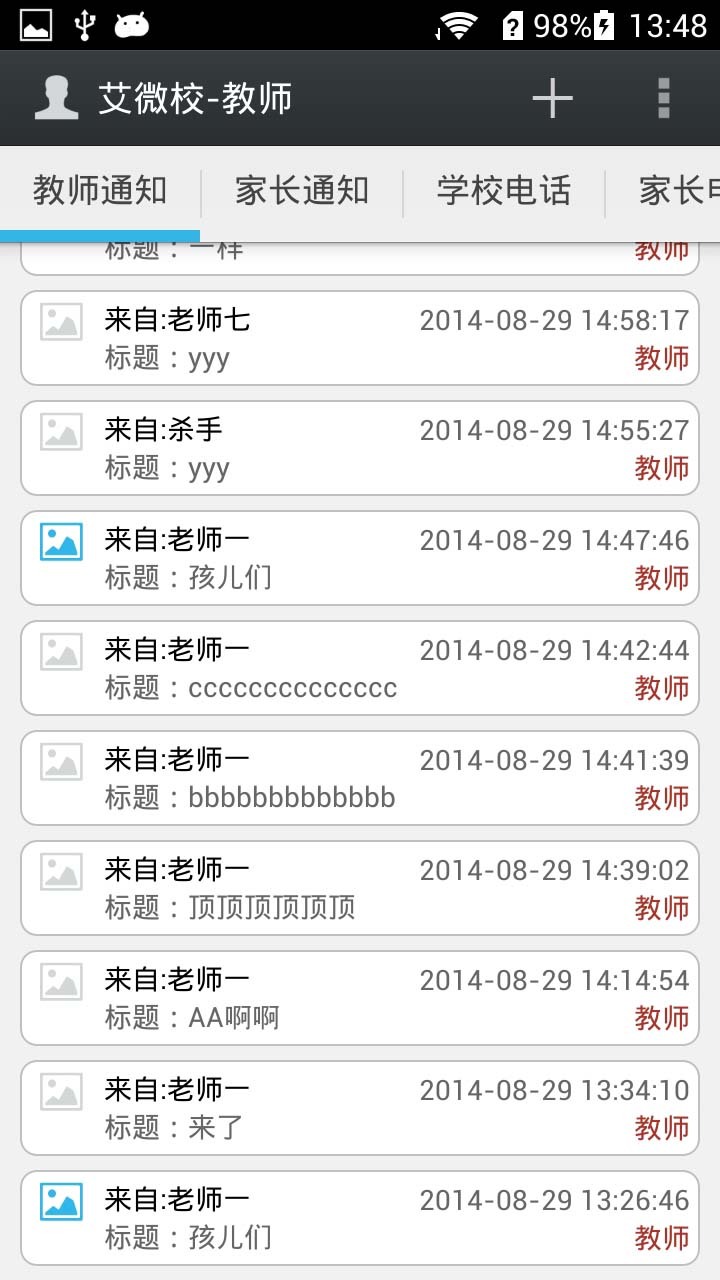Tap the Wi-Fi icon in the status bar

click(458, 26)
